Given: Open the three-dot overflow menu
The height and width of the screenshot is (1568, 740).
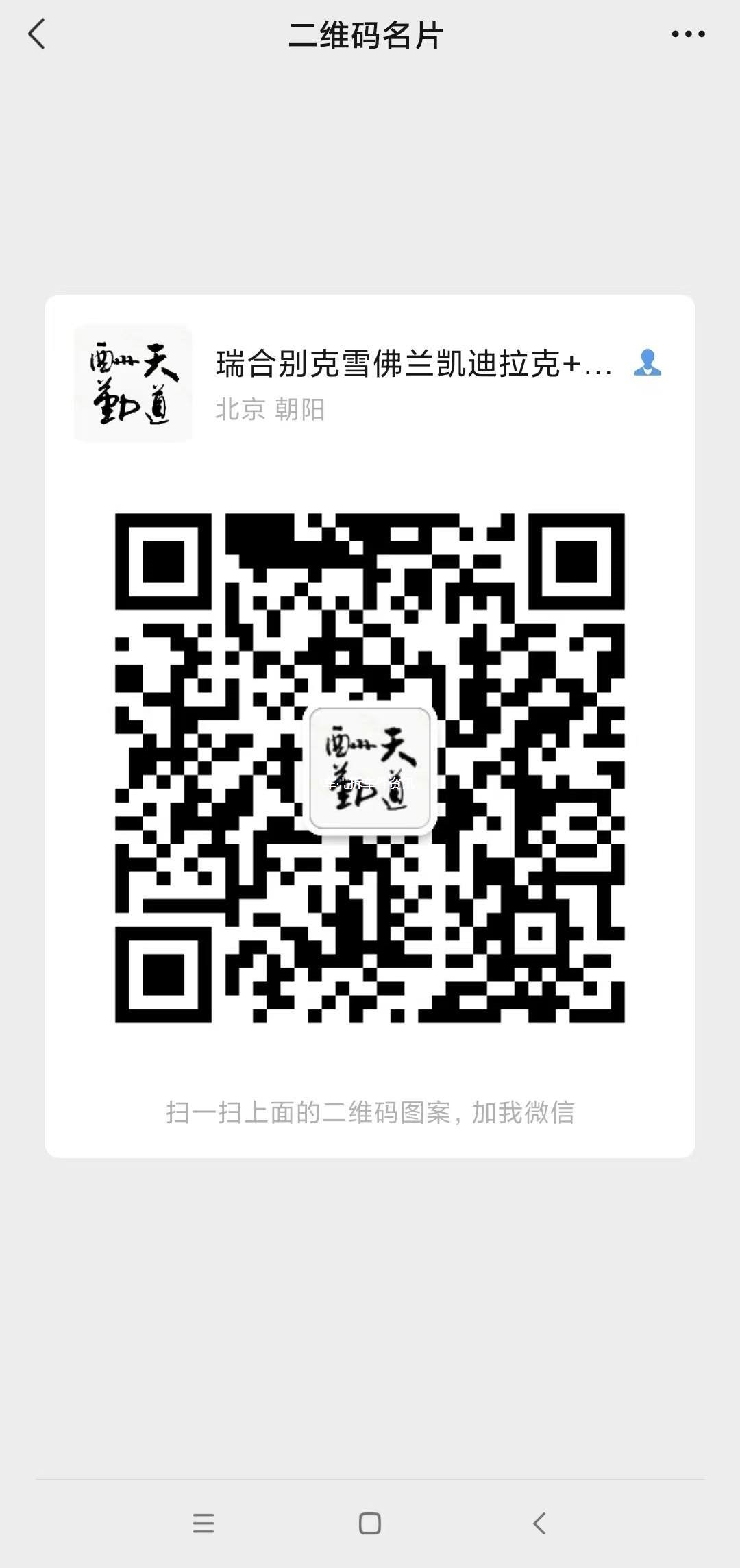Looking at the screenshot, I should (x=688, y=34).
